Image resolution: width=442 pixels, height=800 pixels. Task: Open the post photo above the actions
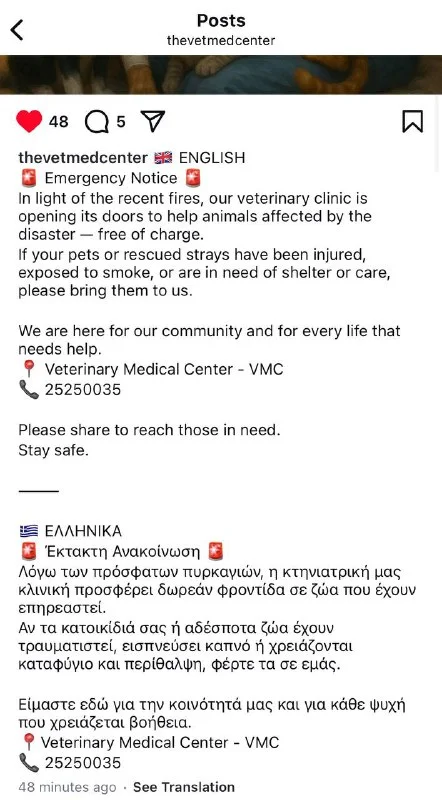coord(221,74)
